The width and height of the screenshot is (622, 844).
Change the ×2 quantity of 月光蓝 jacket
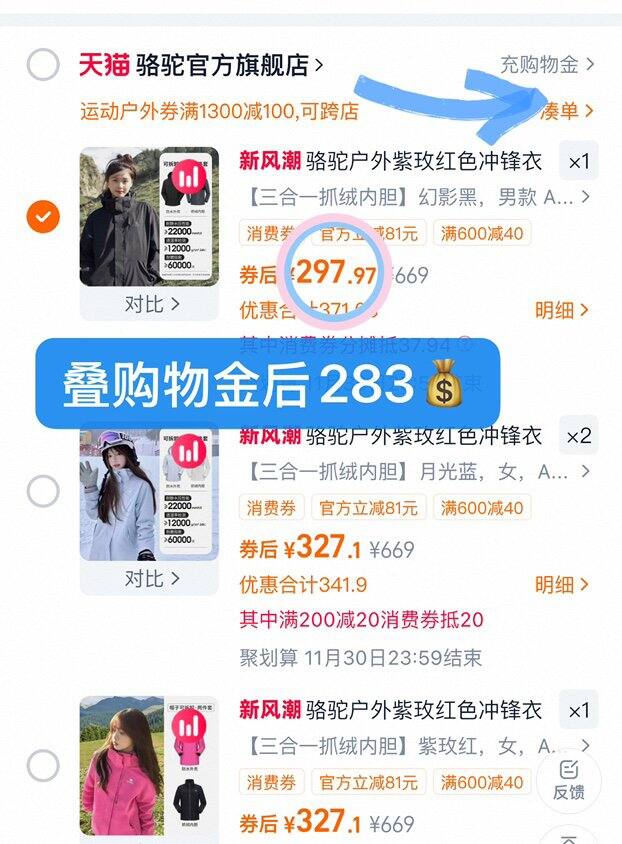(x=578, y=436)
